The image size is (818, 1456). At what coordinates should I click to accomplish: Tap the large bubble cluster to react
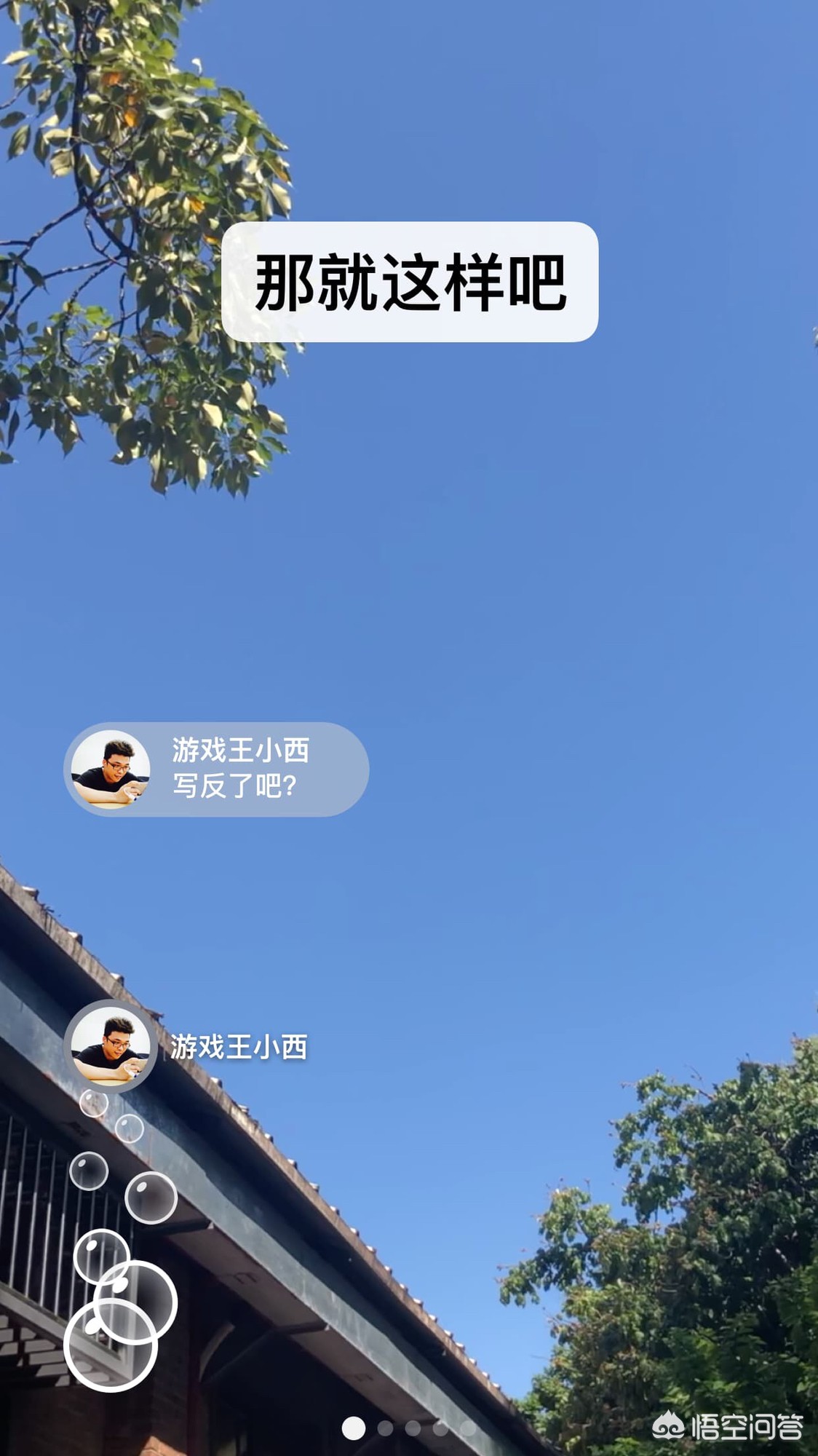coord(120,1310)
